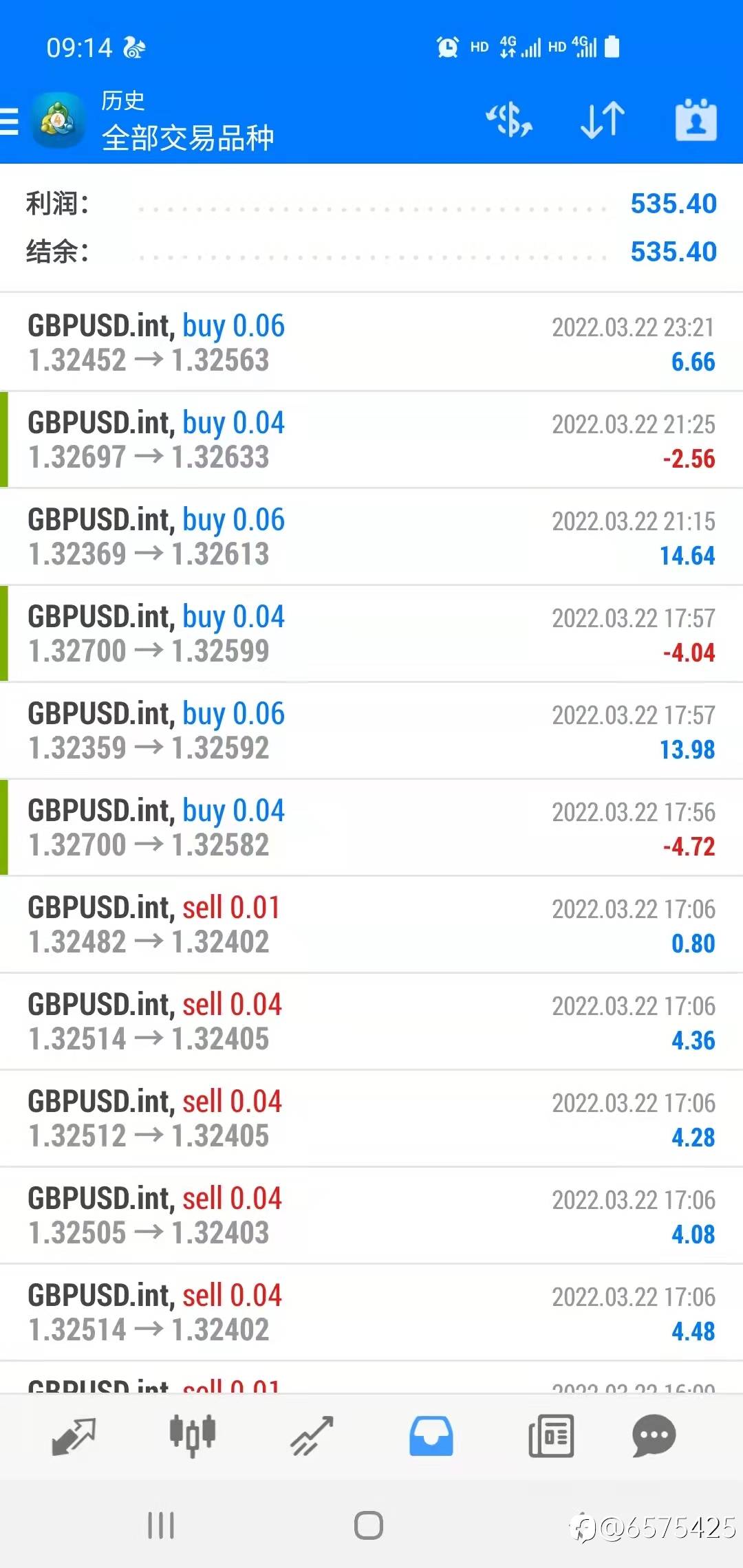Pick a history date period
Image resolution: width=743 pixels, height=1568 pixels.
(696, 120)
